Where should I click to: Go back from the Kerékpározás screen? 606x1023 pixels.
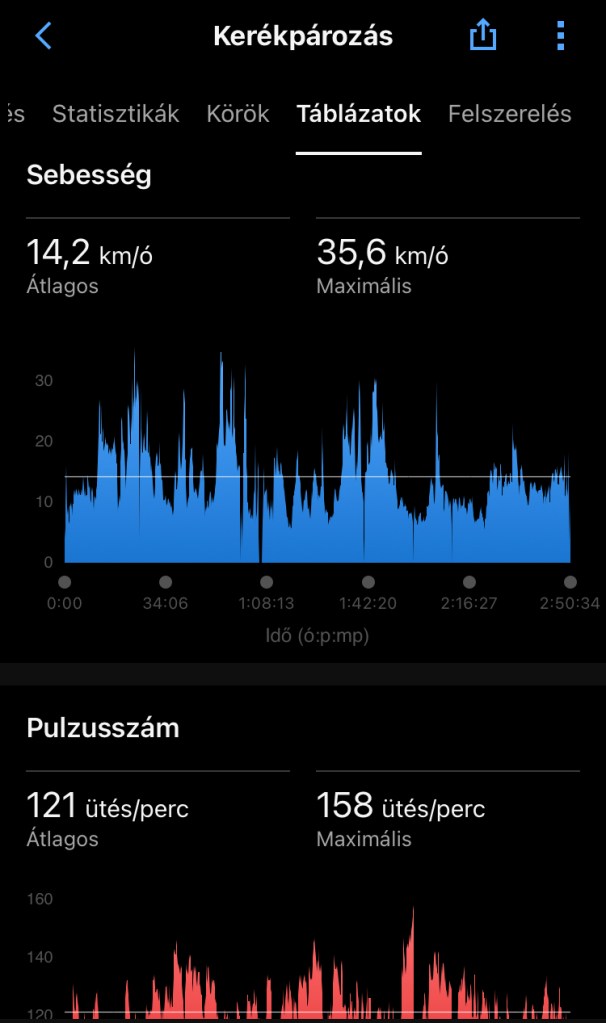coord(43,37)
